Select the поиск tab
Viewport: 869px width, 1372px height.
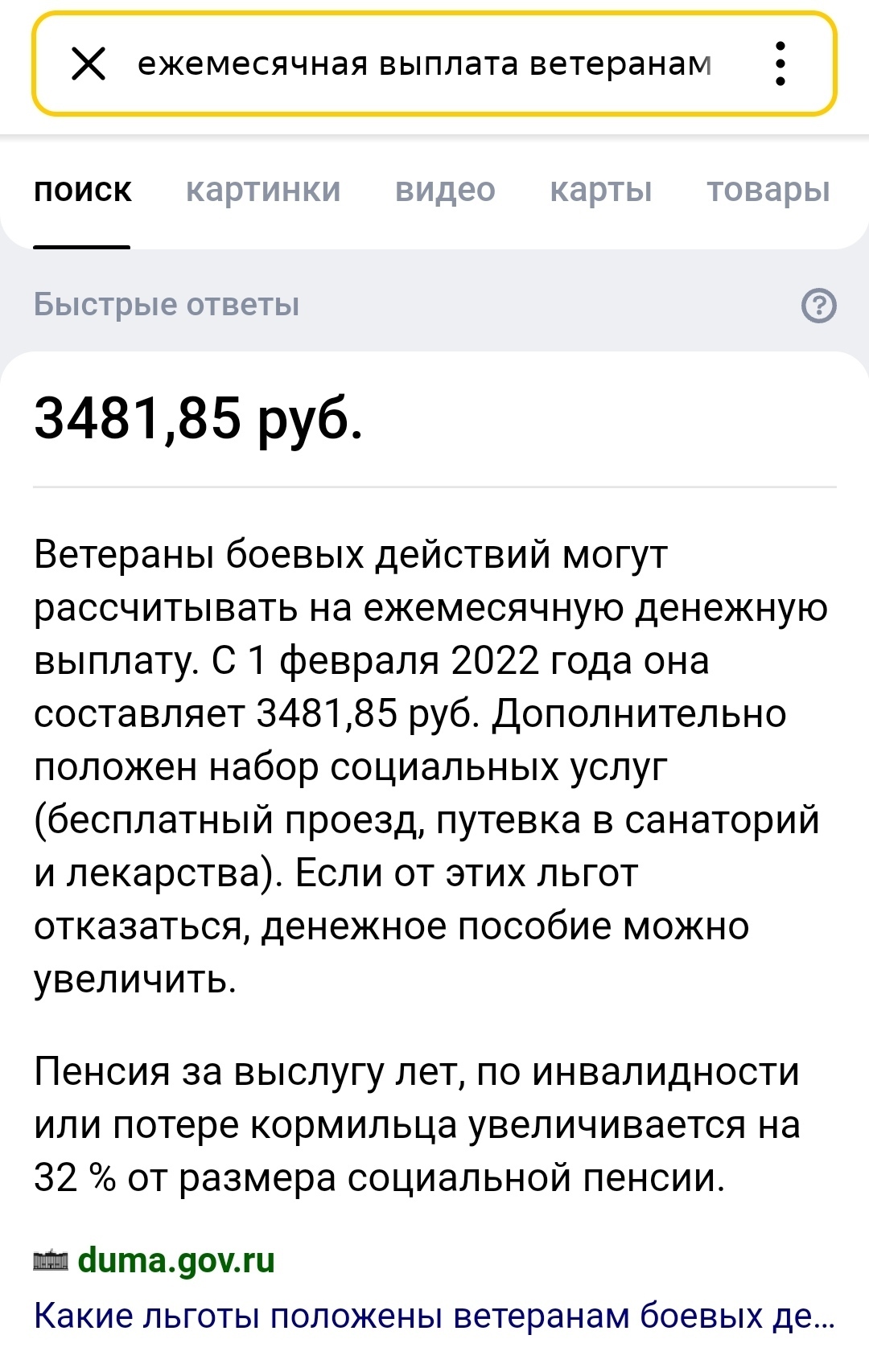(82, 191)
